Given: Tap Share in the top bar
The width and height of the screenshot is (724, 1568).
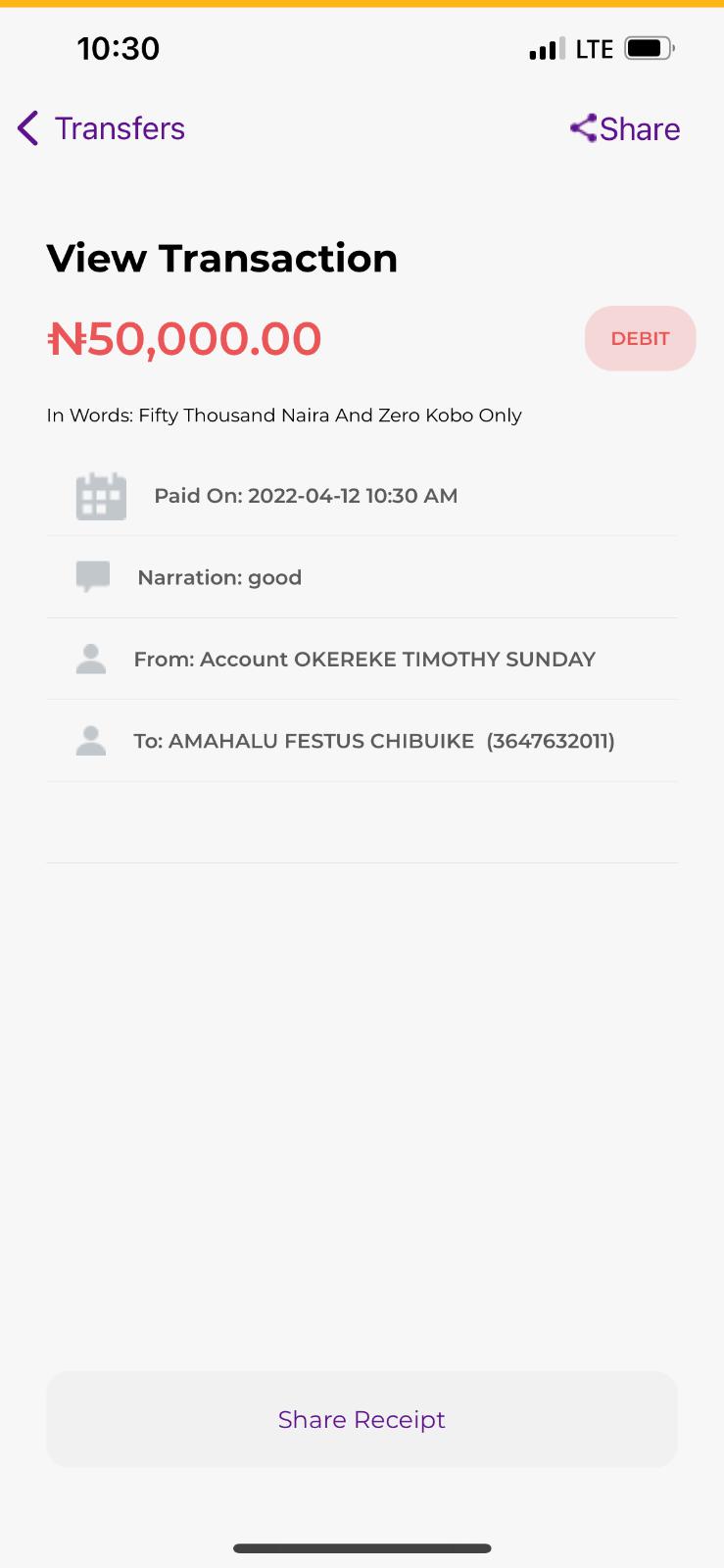Looking at the screenshot, I should point(625,128).
